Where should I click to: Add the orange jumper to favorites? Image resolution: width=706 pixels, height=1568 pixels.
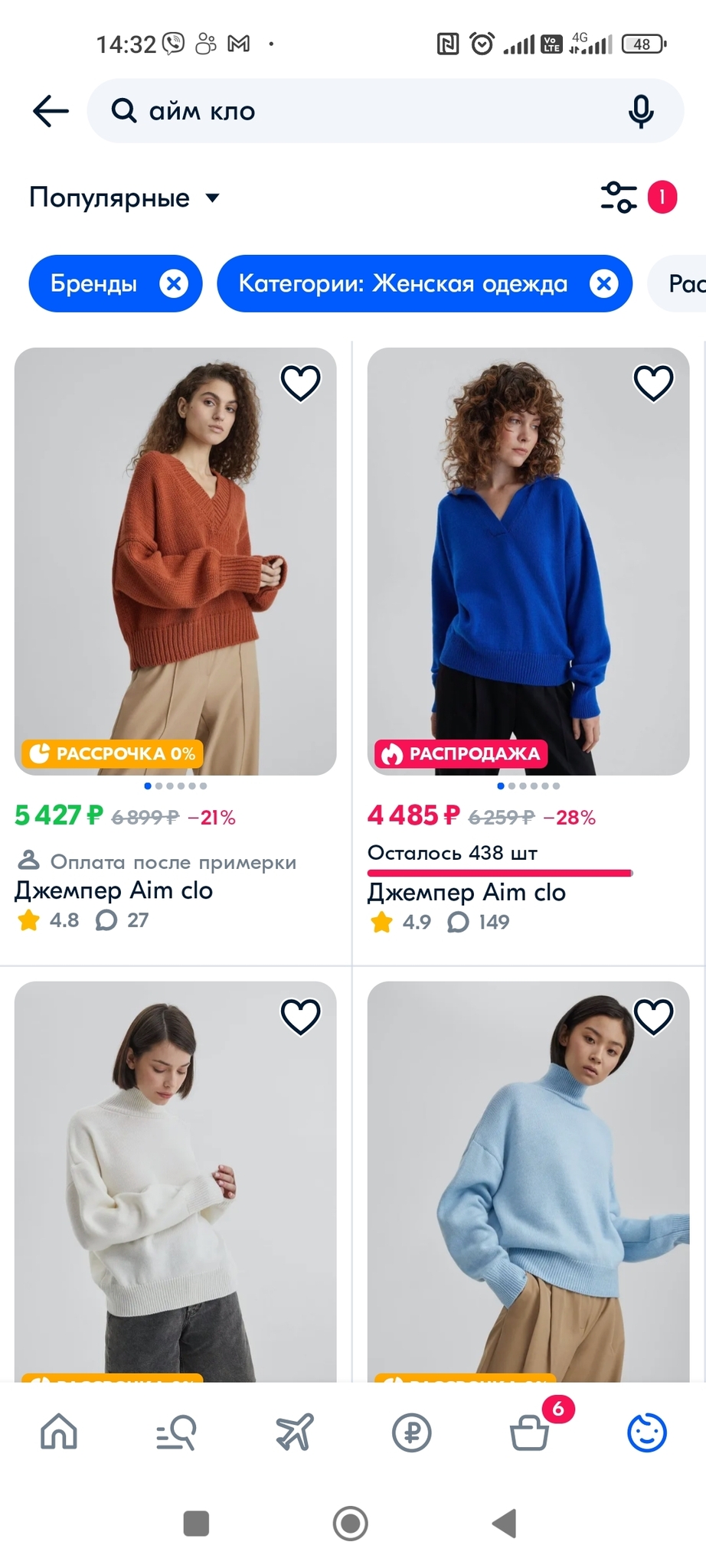pyautogui.click(x=300, y=383)
